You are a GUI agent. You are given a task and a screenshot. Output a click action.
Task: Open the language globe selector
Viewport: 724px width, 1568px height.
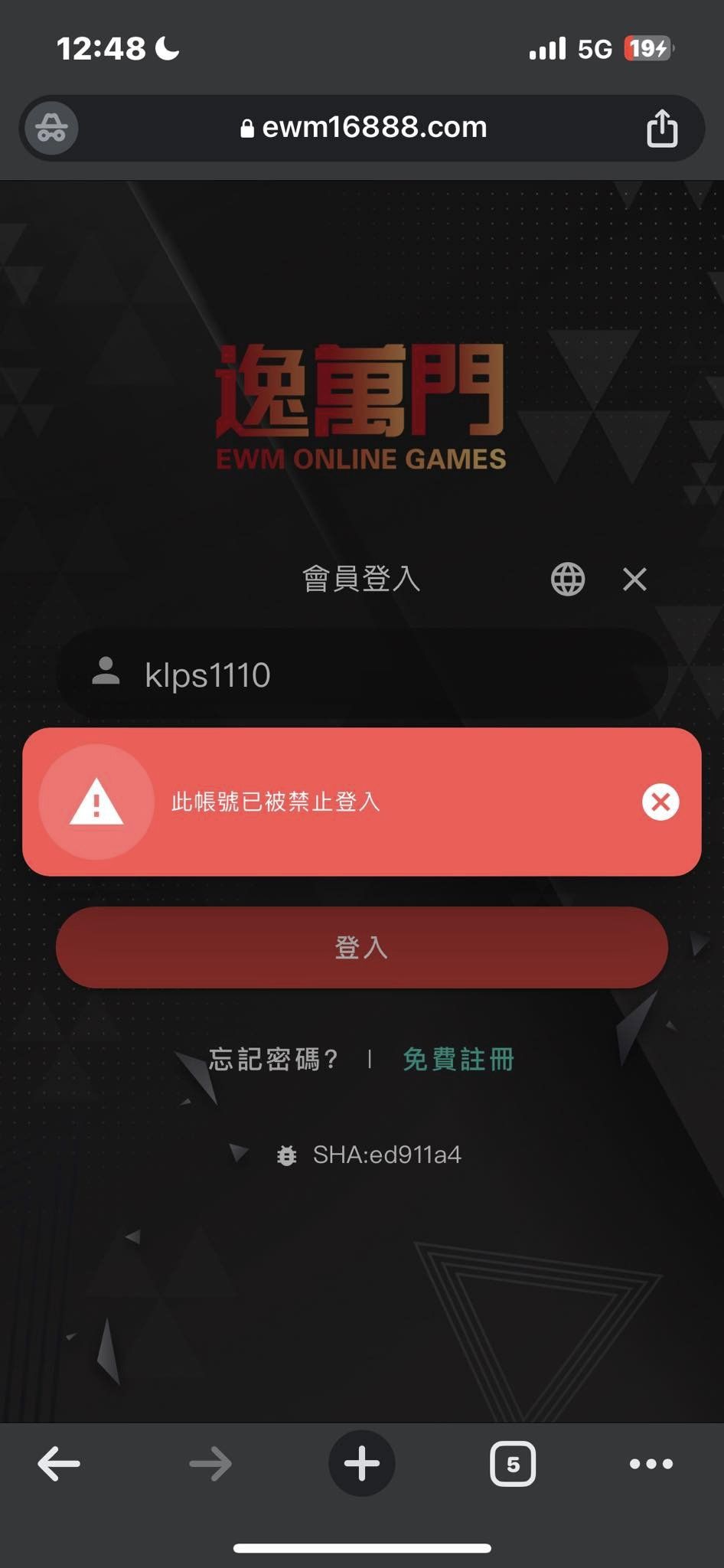(x=568, y=579)
